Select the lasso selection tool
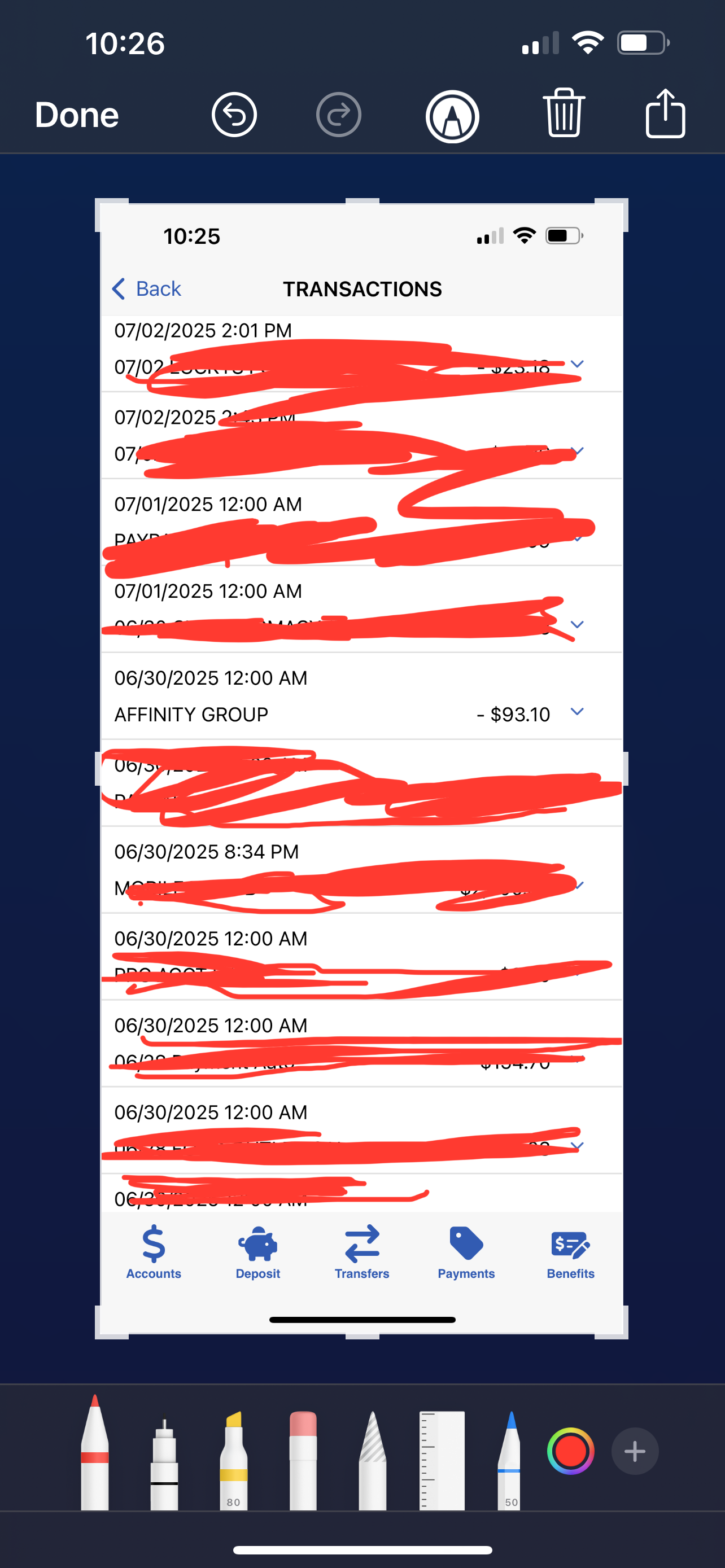Image resolution: width=725 pixels, height=1568 pixels. click(373, 1460)
